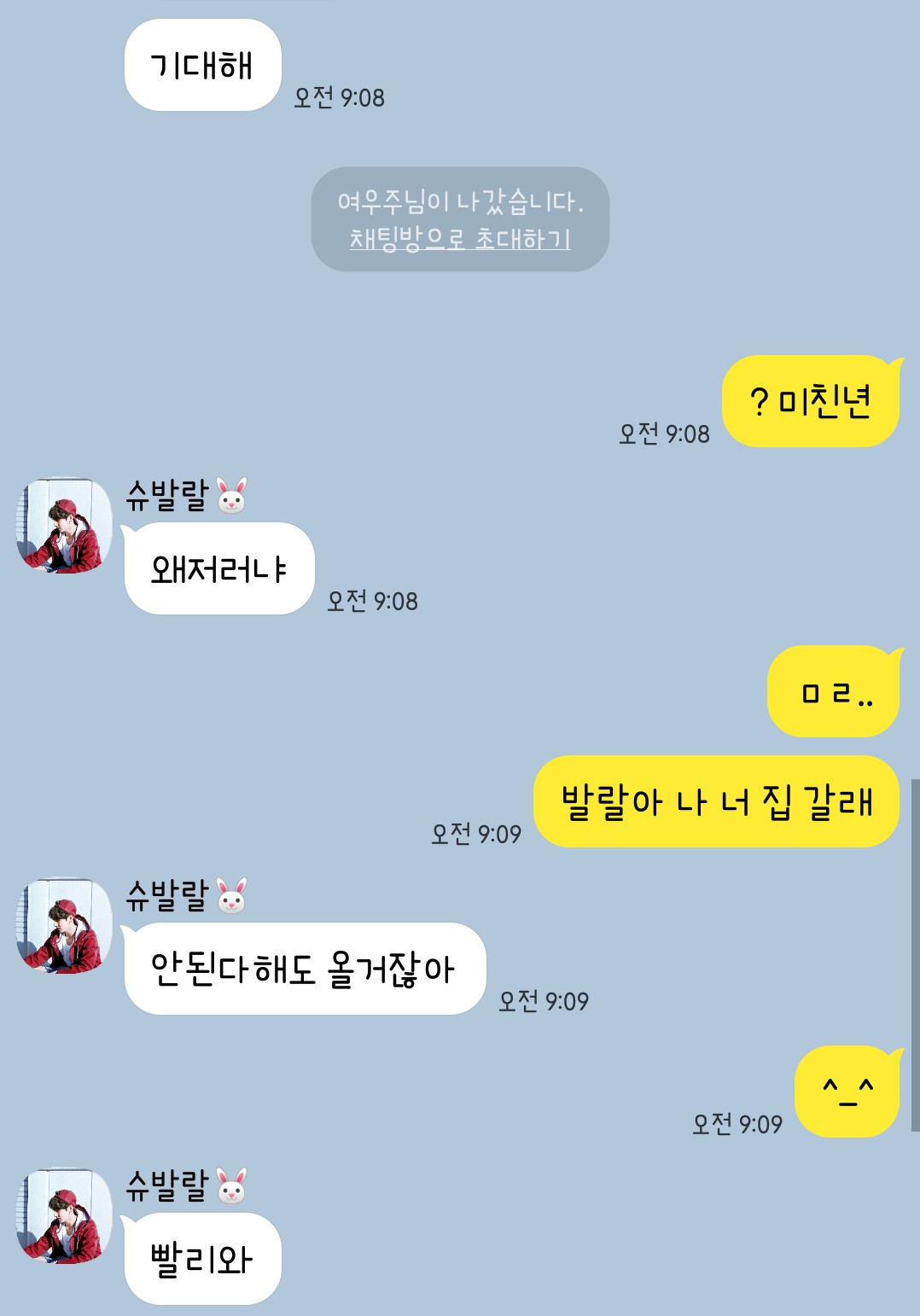920x1316 pixels.
Task: Tap the 채팅방으로 초대하기 invite link
Action: [460, 239]
